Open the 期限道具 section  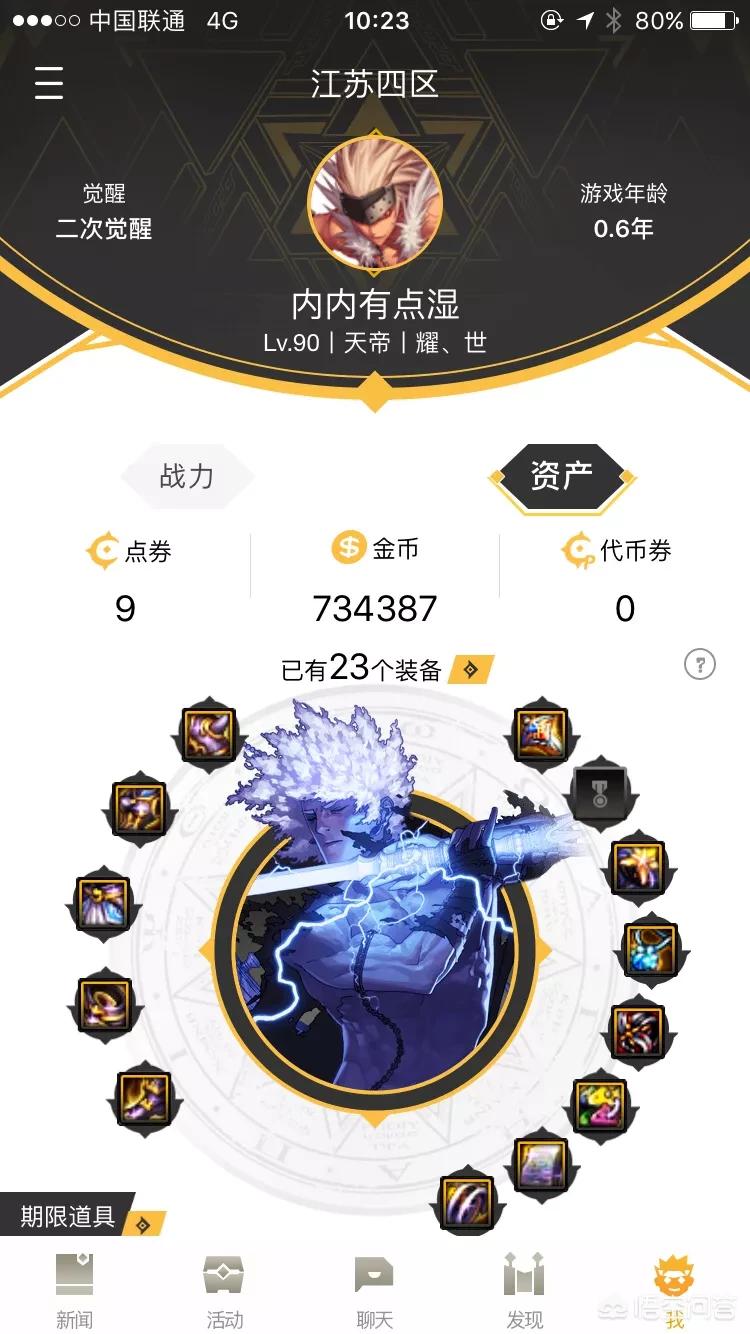(x=82, y=1217)
